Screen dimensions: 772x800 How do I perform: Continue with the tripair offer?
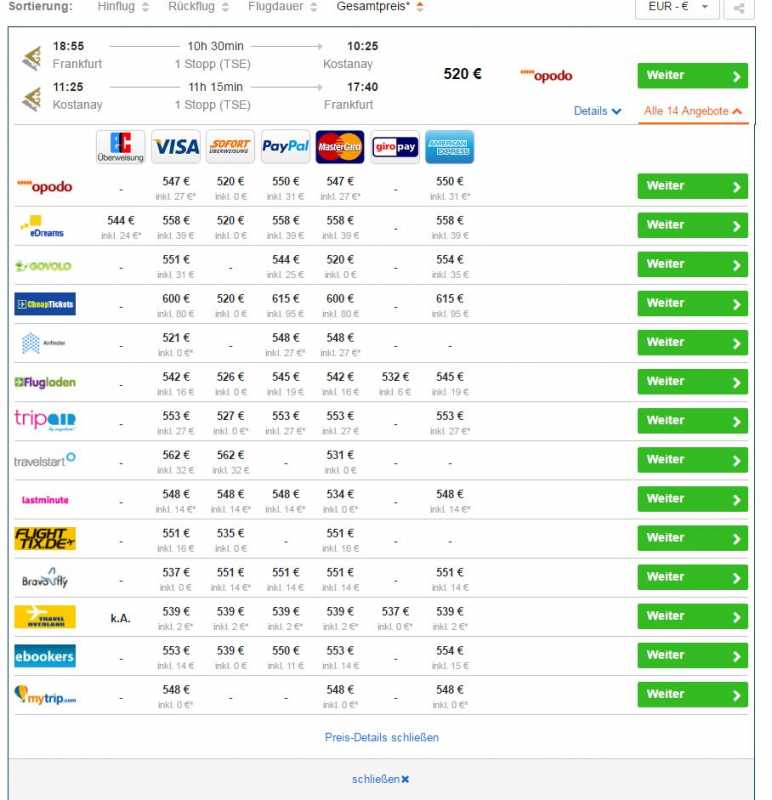[692, 421]
